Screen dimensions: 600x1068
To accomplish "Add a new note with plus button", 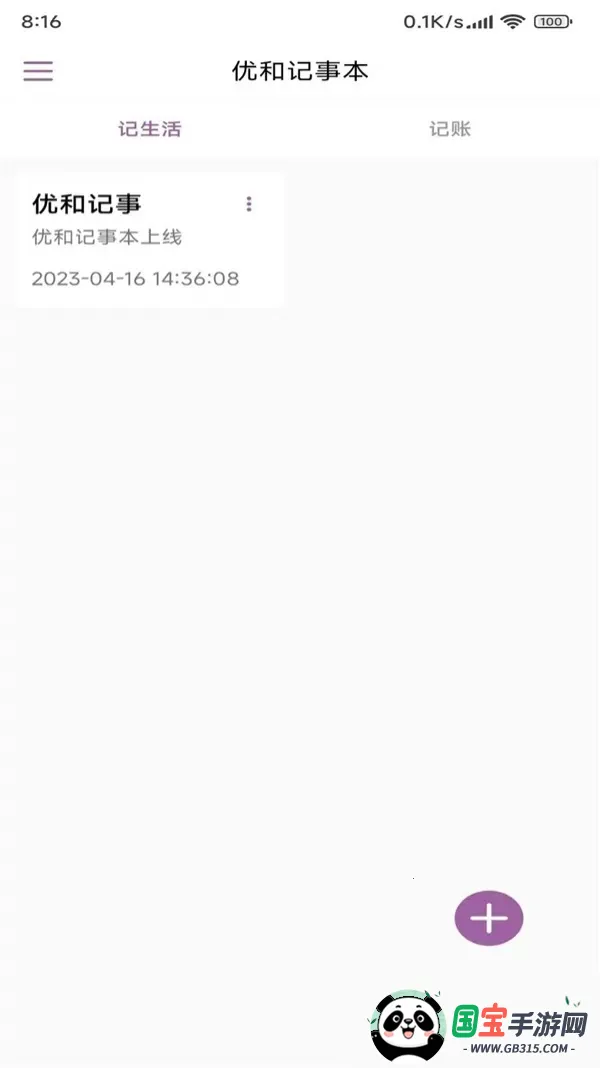I will click(489, 918).
